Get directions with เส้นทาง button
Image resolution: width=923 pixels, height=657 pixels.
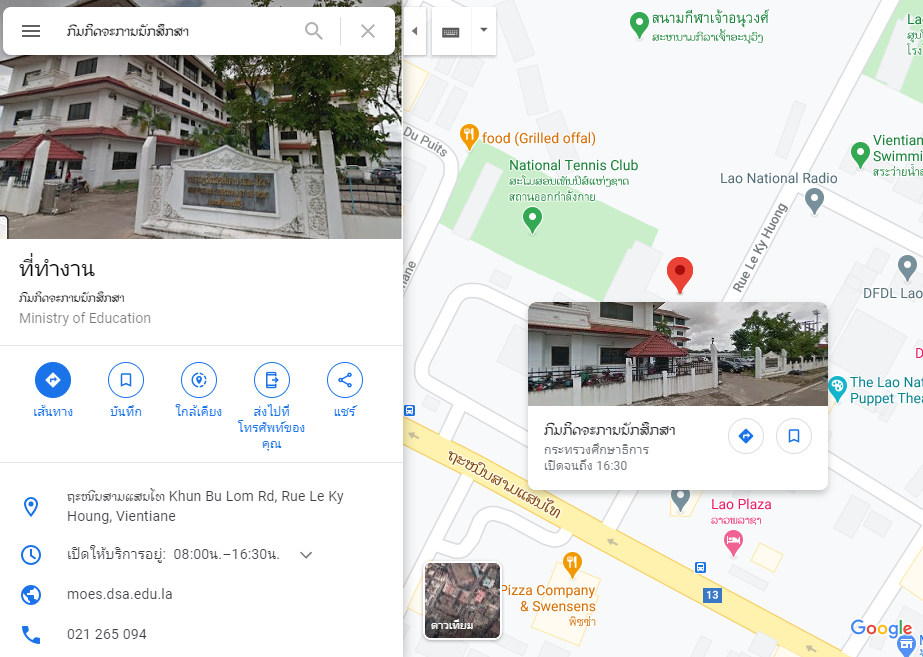click(x=53, y=380)
